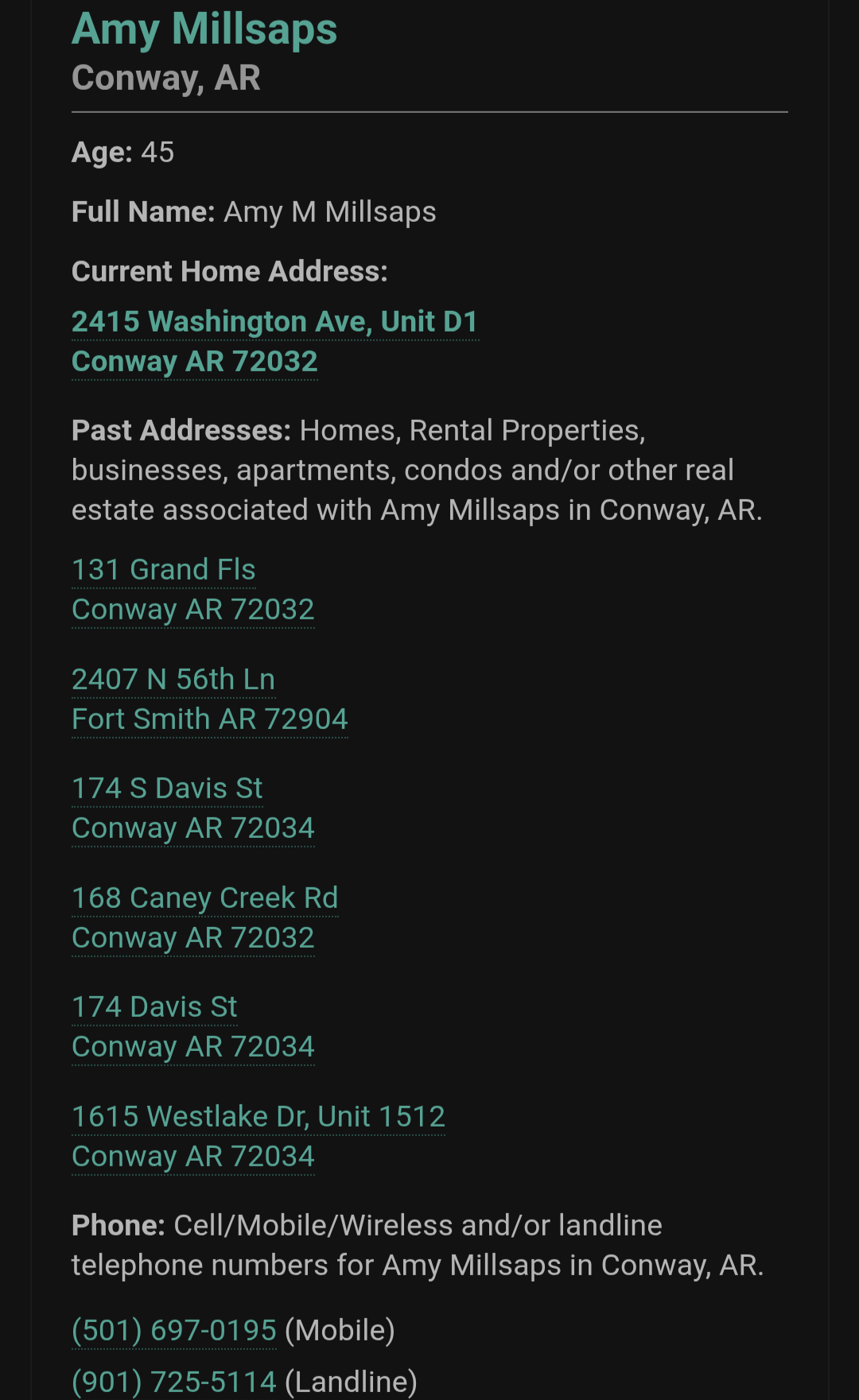This screenshot has height=1400, width=859.
Task: Tap the landline number (901) 725-5114
Action: 174,1382
